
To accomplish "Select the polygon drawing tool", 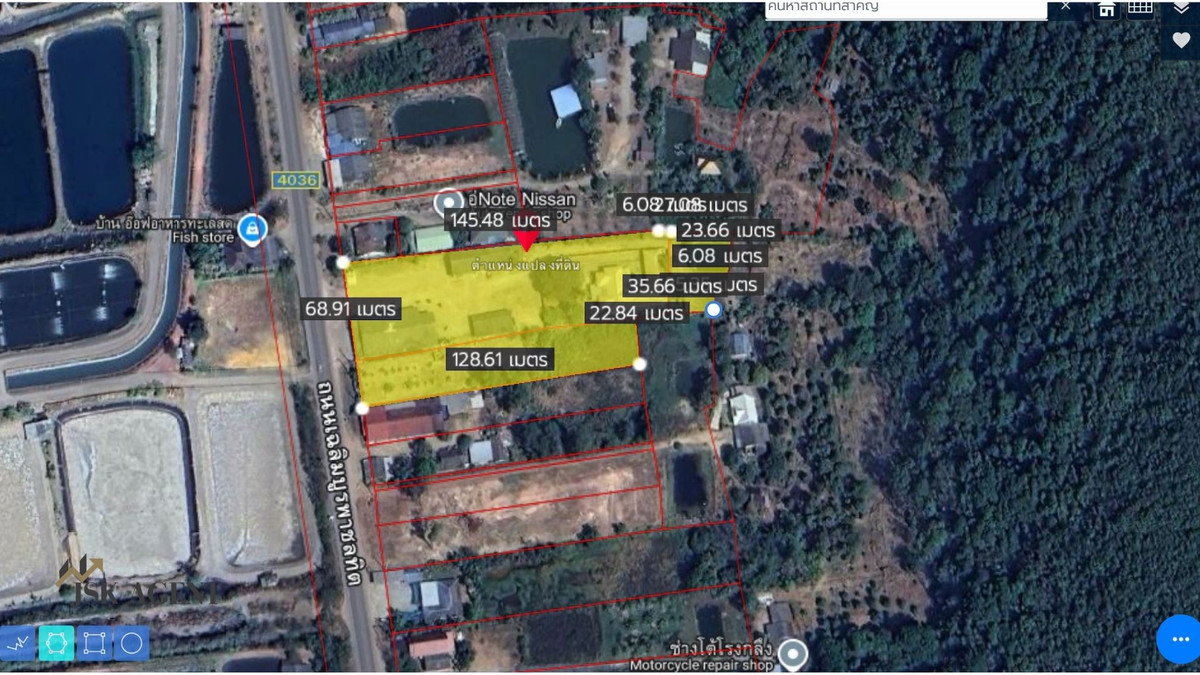I will coord(56,643).
